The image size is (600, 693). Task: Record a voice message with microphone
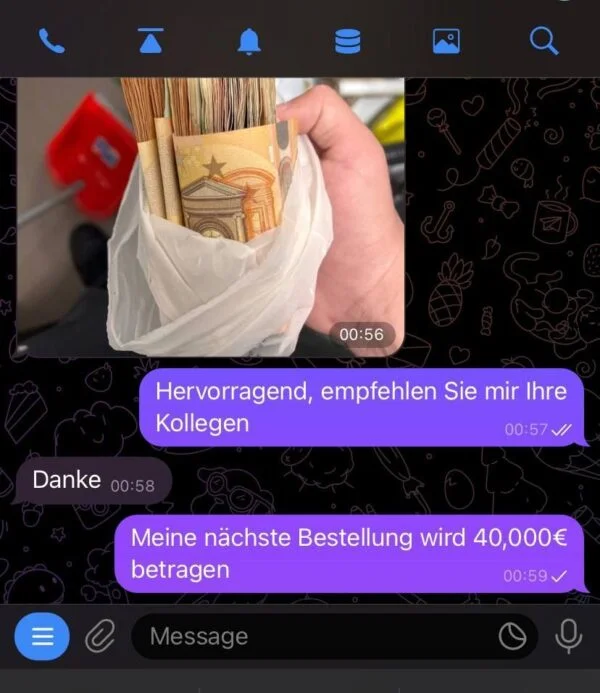click(x=569, y=637)
